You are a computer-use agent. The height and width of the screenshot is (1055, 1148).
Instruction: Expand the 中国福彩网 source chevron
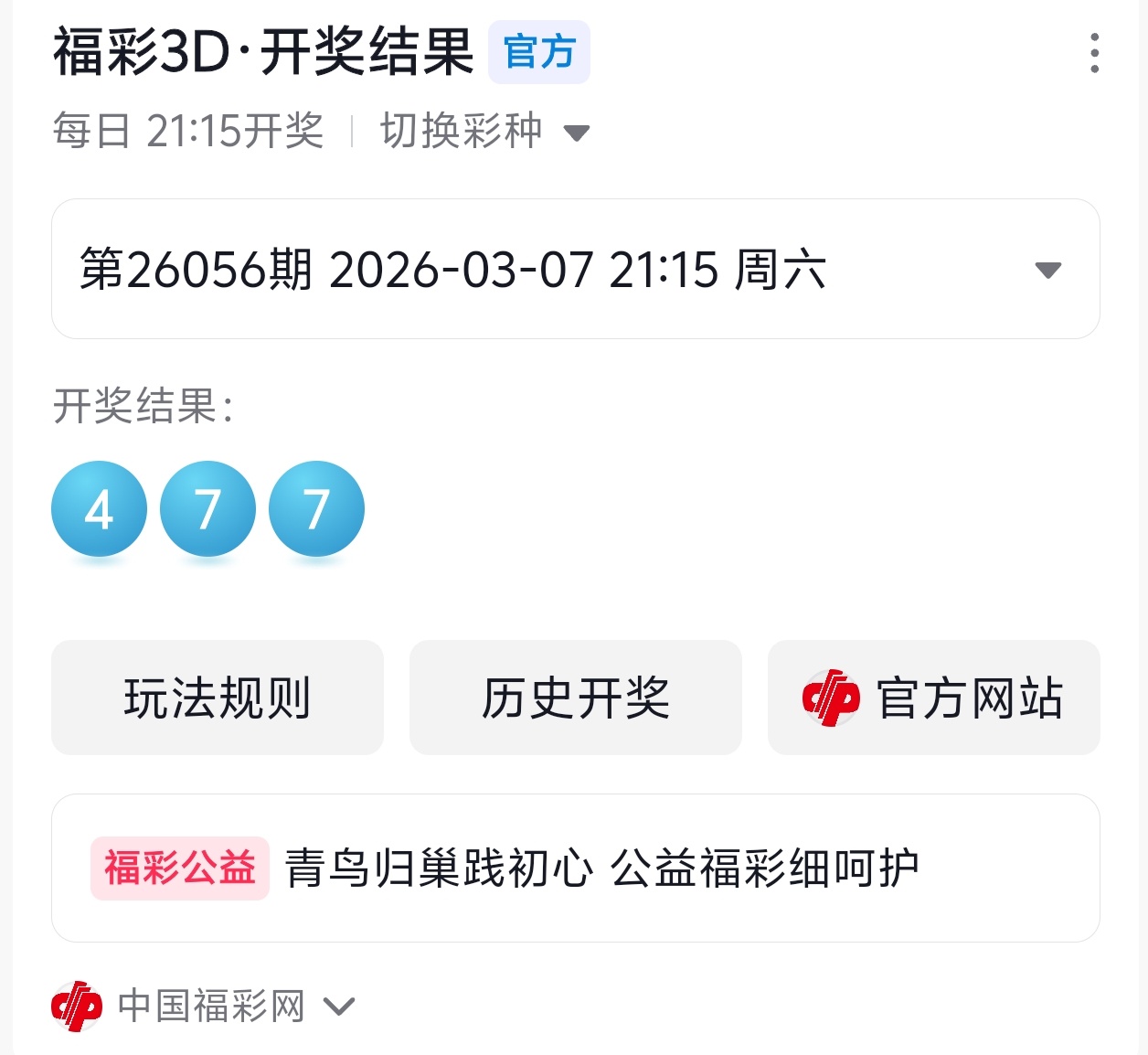339,1007
